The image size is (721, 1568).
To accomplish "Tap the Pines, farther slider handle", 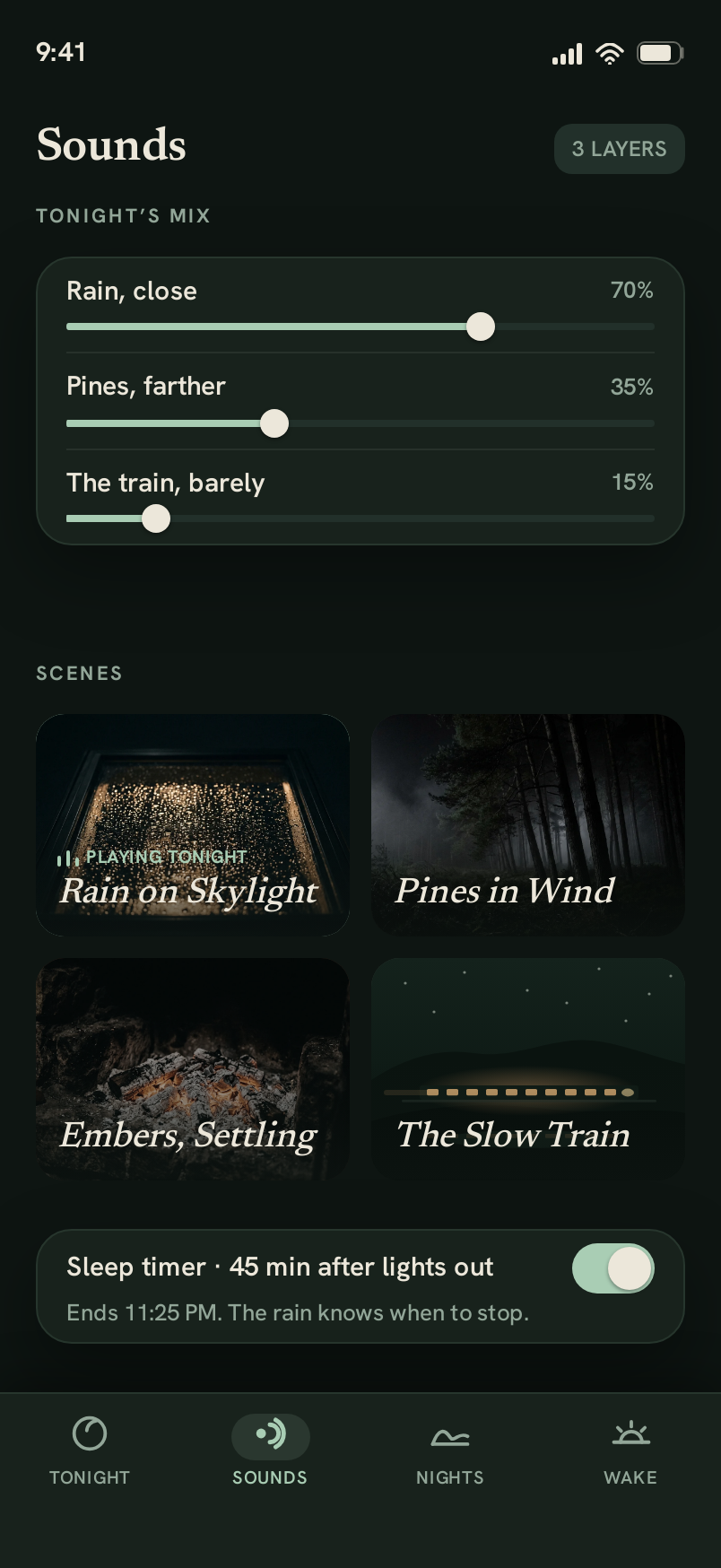I will click(274, 423).
